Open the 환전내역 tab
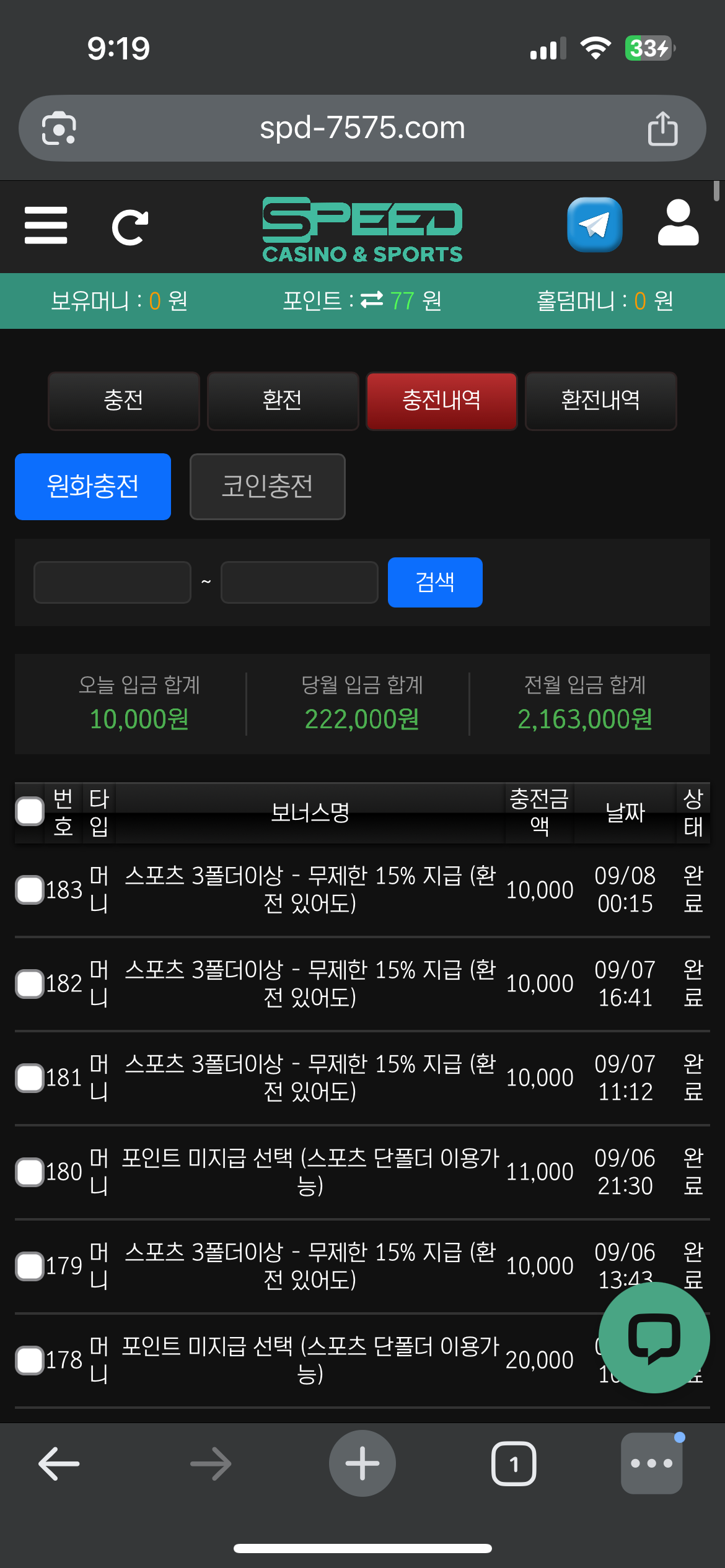Viewport: 725px width, 1568px height. click(x=600, y=401)
